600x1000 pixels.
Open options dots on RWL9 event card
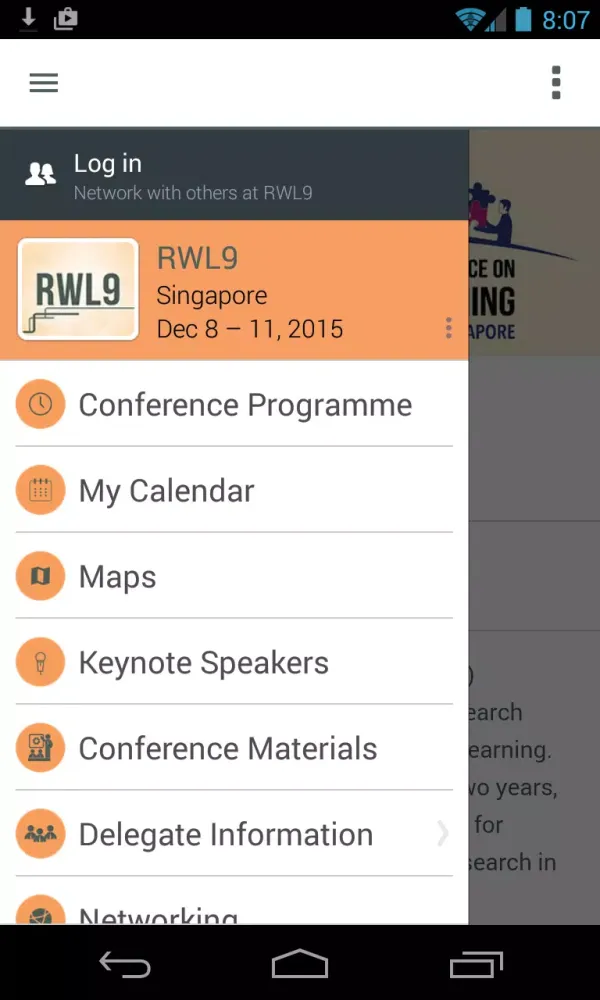point(448,328)
